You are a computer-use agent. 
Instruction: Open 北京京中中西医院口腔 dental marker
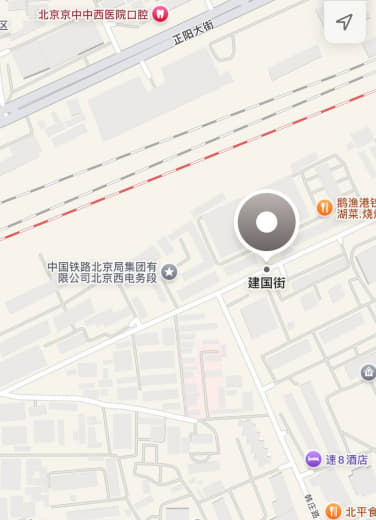(x=160, y=14)
